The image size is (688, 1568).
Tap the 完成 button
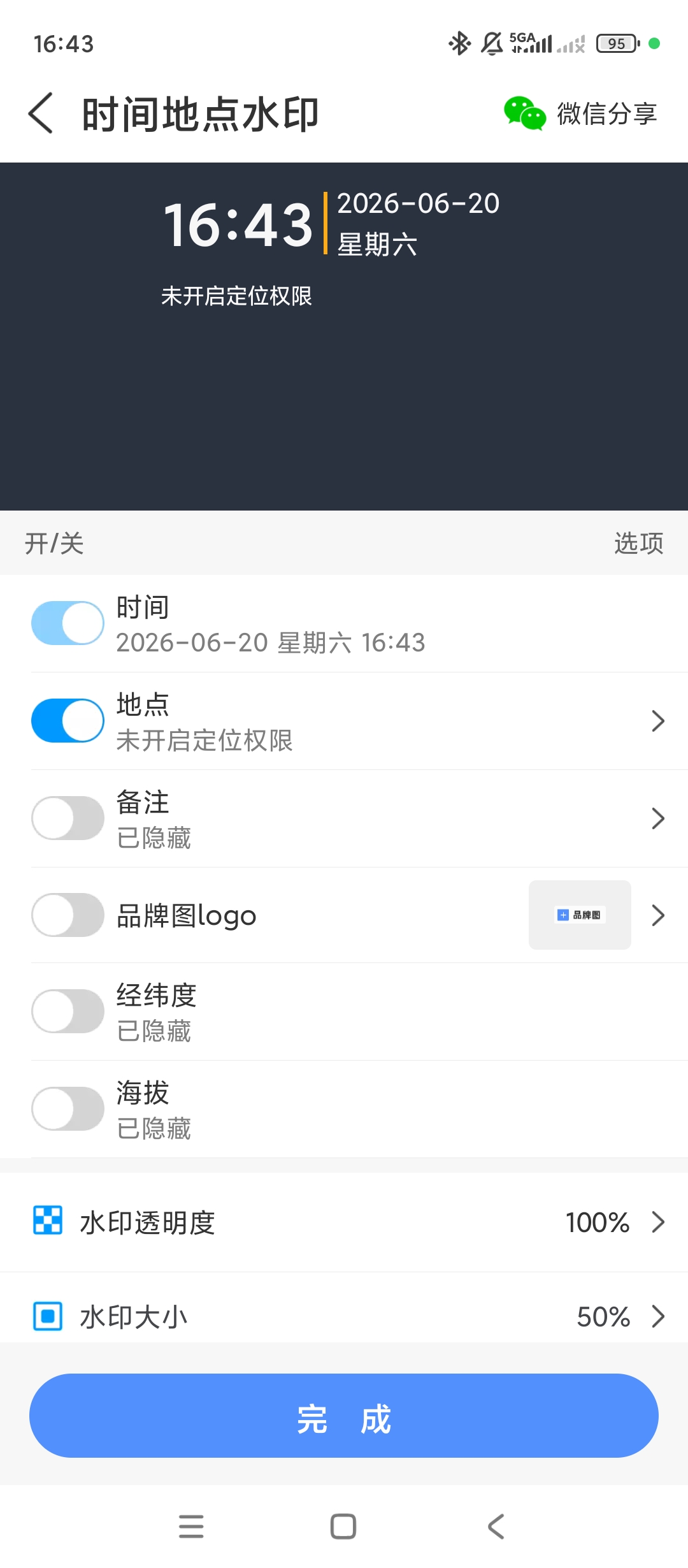coord(344,1416)
